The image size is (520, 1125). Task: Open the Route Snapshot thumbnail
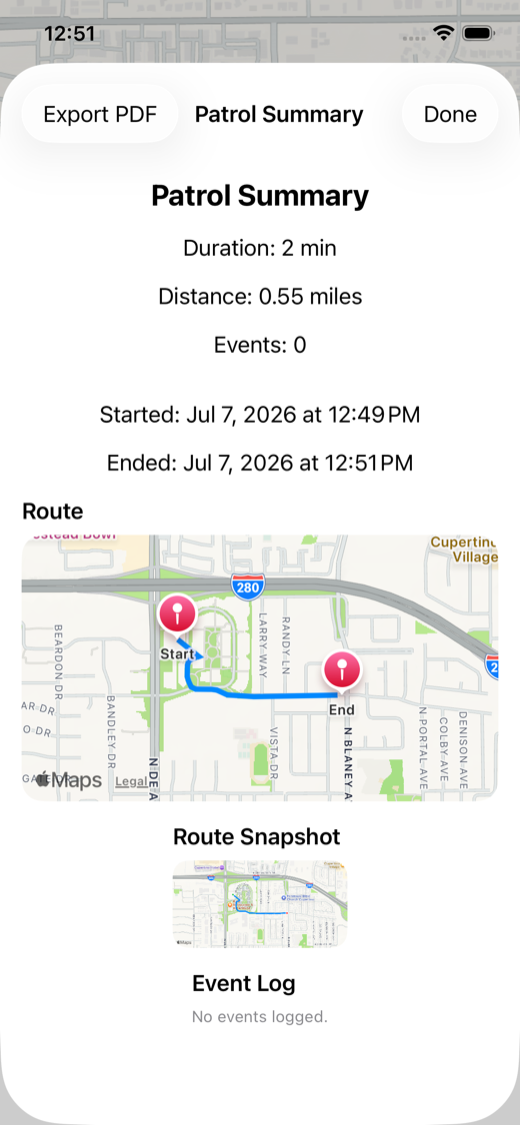tap(260, 904)
